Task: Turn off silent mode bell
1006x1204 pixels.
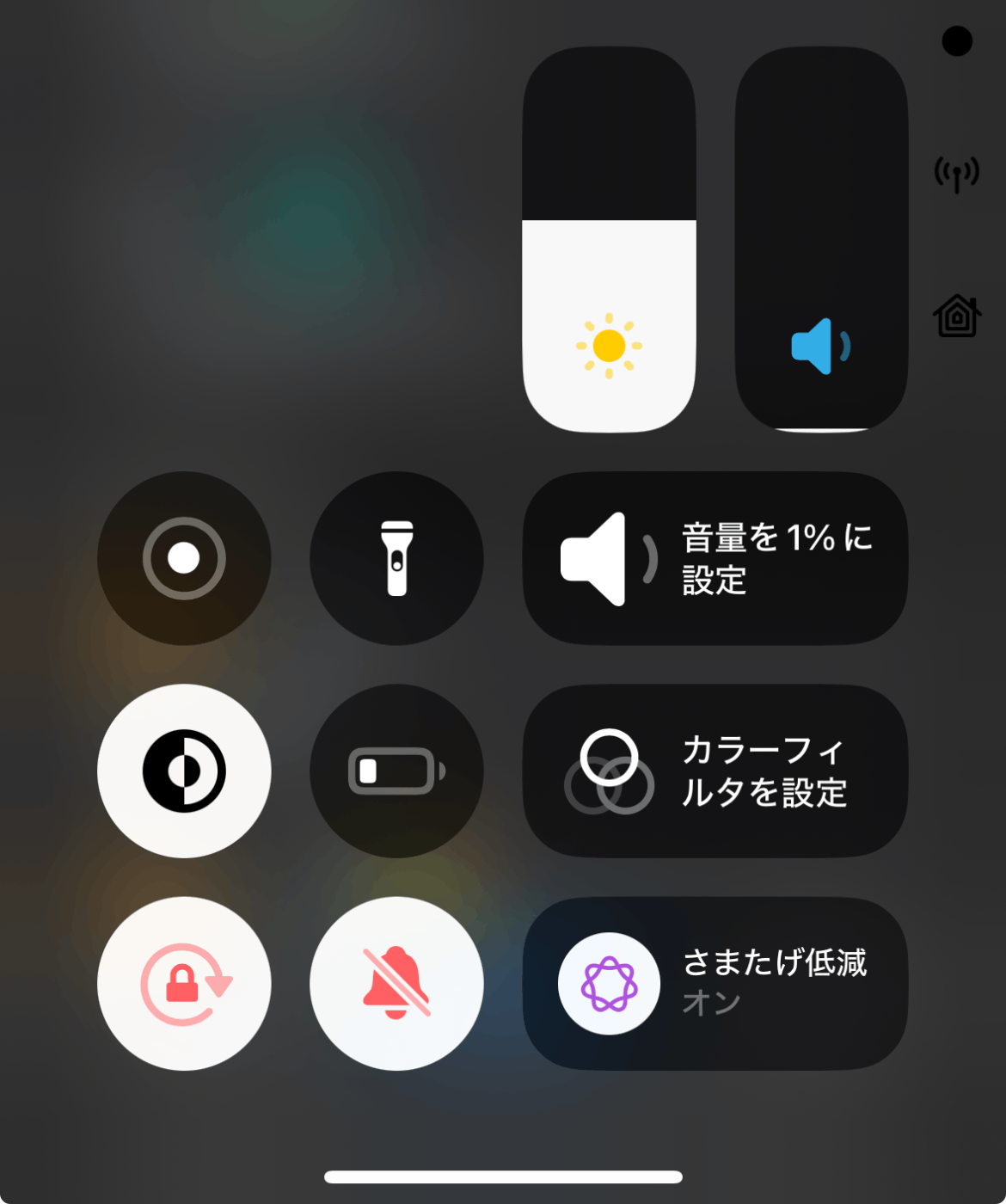Action: pyautogui.click(x=396, y=983)
